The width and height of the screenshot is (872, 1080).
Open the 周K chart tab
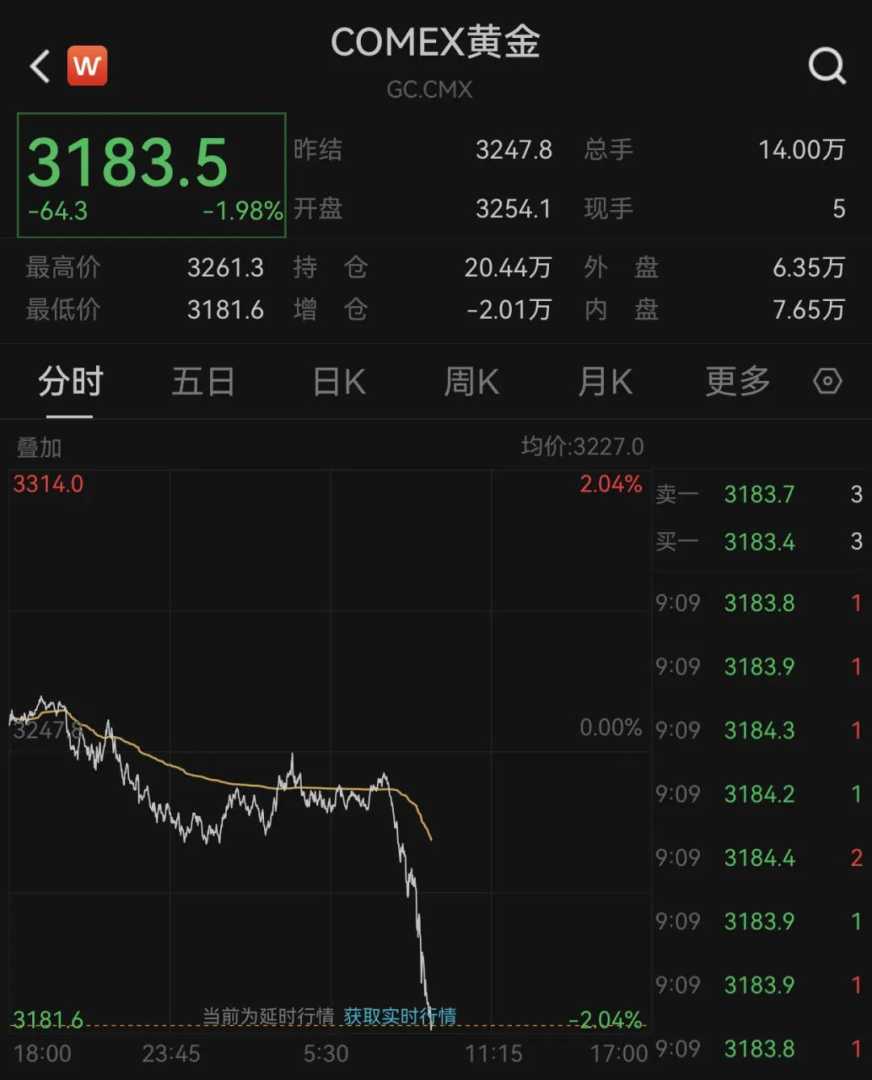[471, 382]
